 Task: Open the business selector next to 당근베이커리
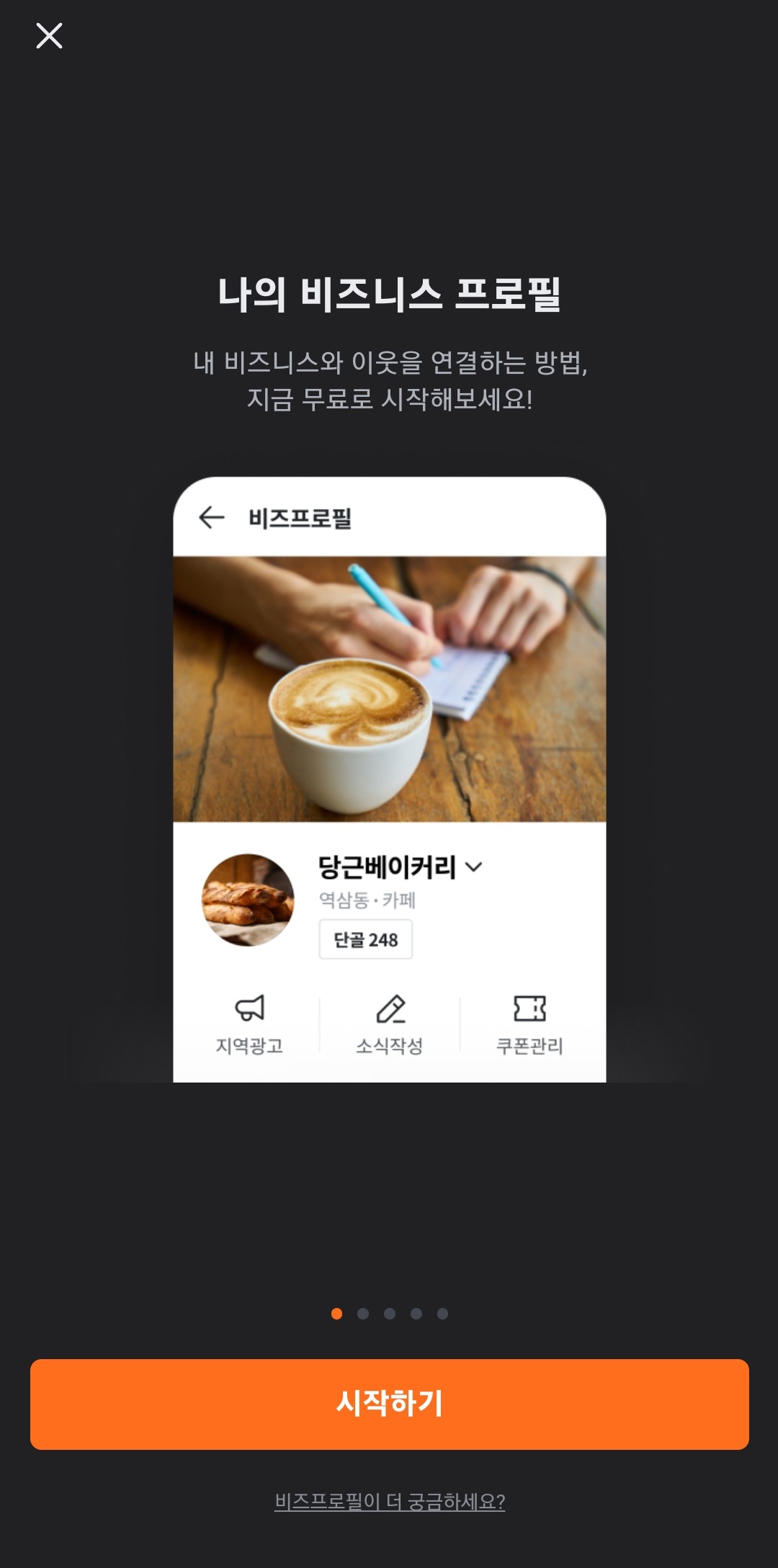pyautogui.click(x=473, y=869)
